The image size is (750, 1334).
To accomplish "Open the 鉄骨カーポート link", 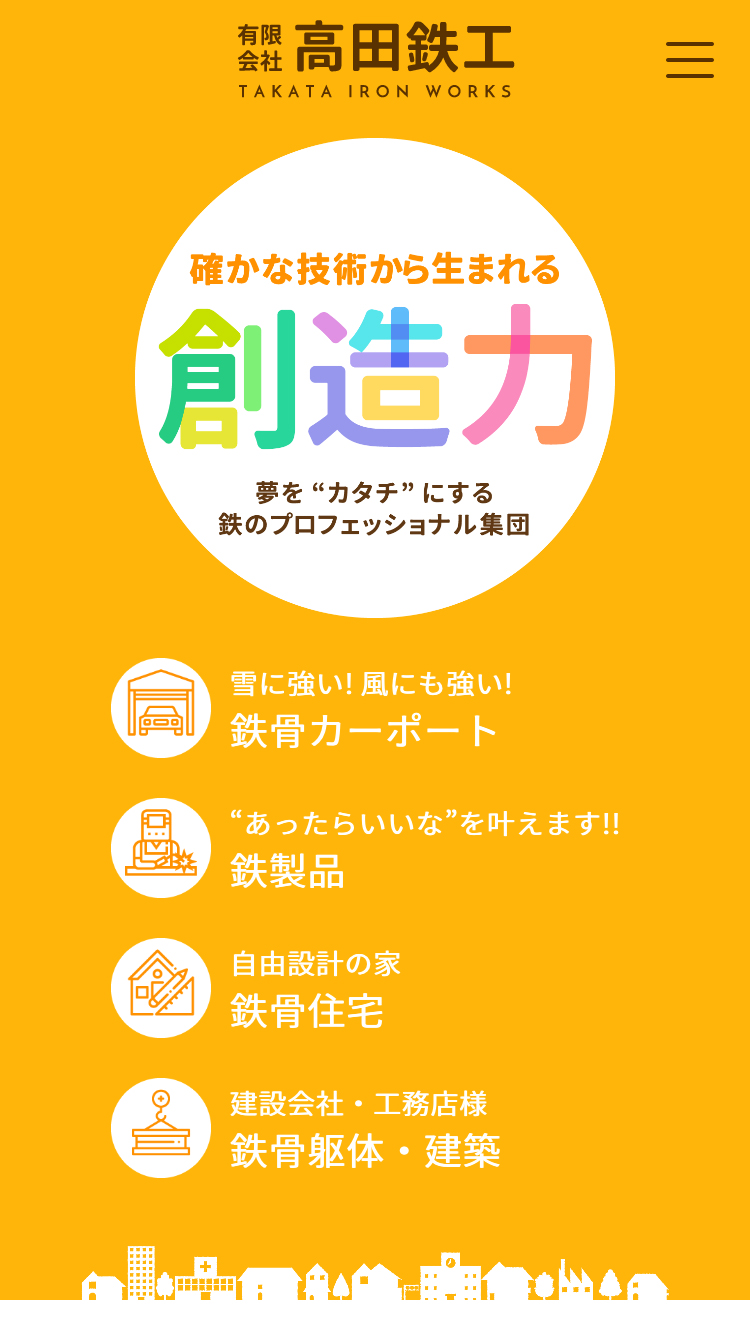I will pos(365,730).
